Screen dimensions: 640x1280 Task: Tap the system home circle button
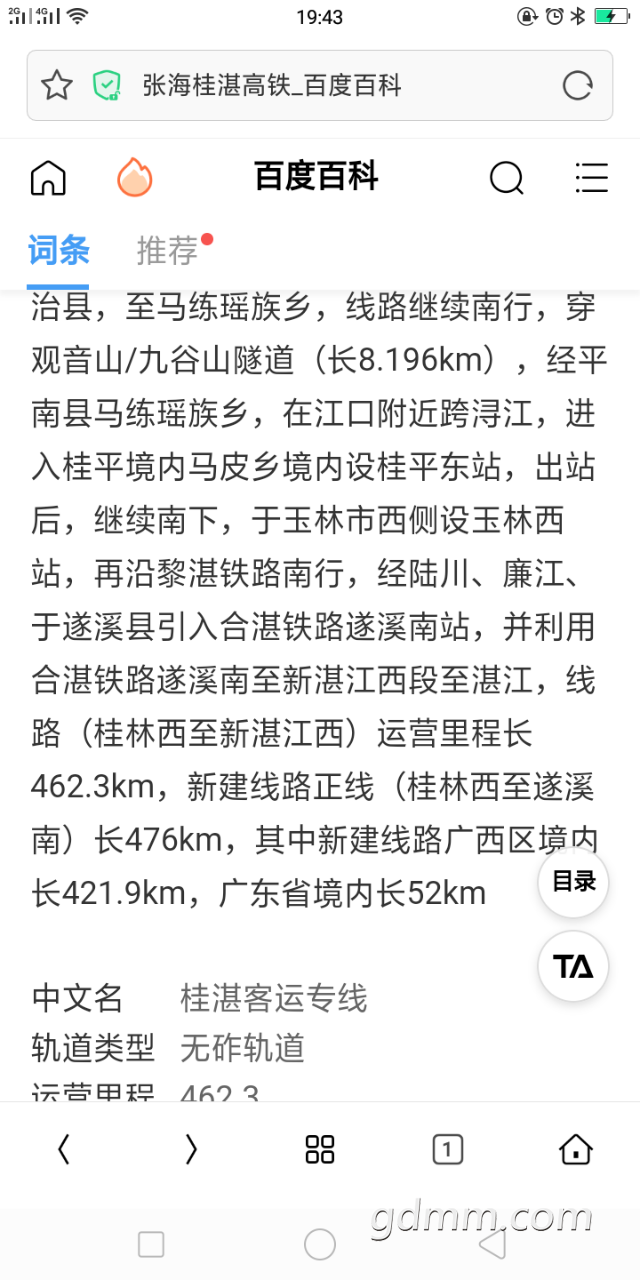[x=320, y=1244]
